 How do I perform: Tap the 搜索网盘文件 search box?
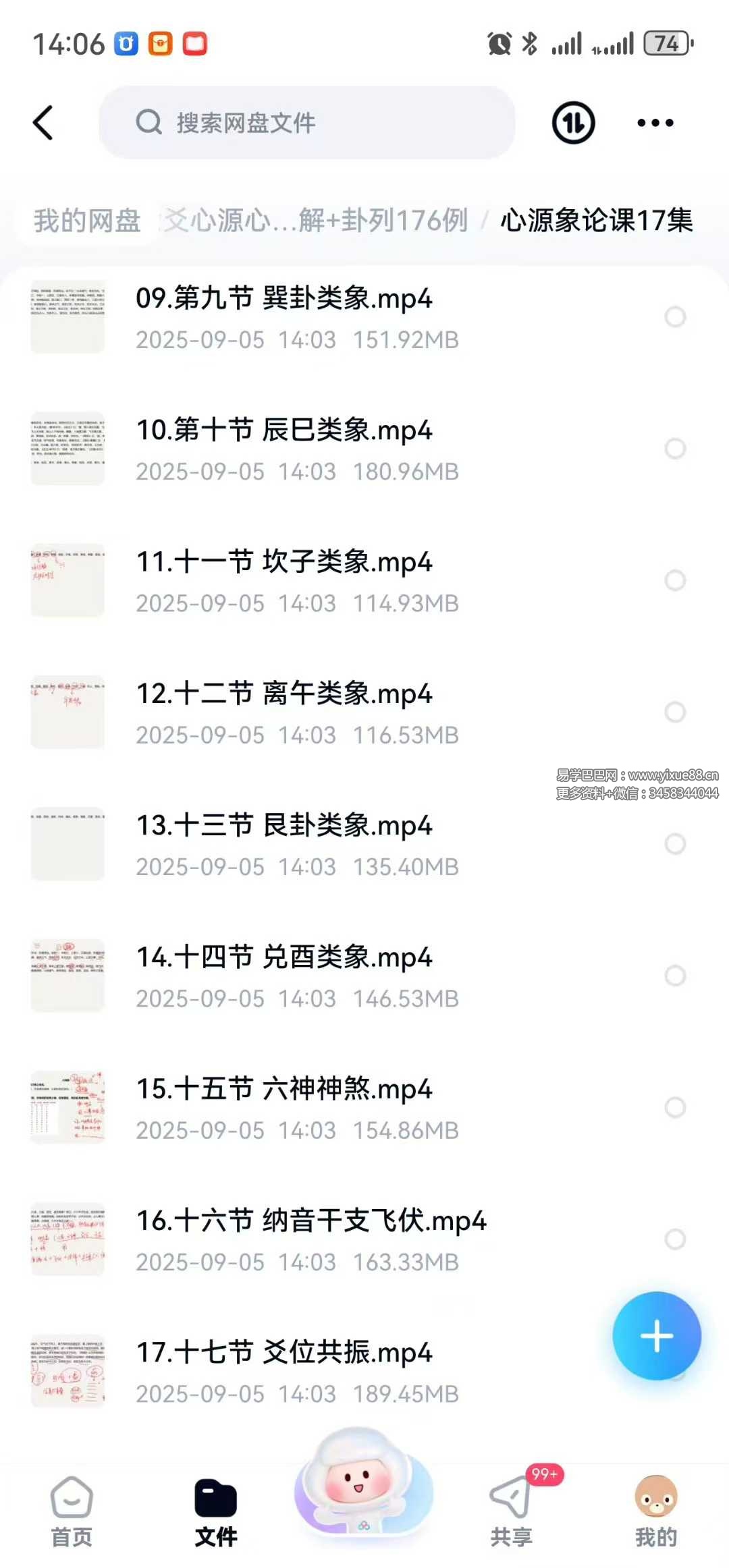(307, 123)
